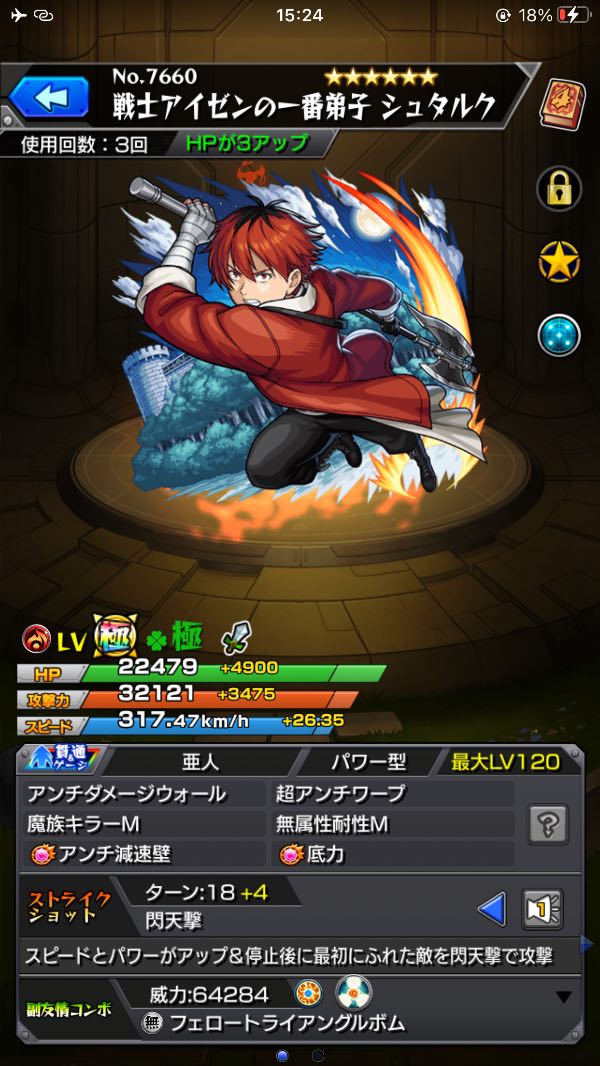
Task: Tap the gold star favorite icon
Action: (x=559, y=261)
